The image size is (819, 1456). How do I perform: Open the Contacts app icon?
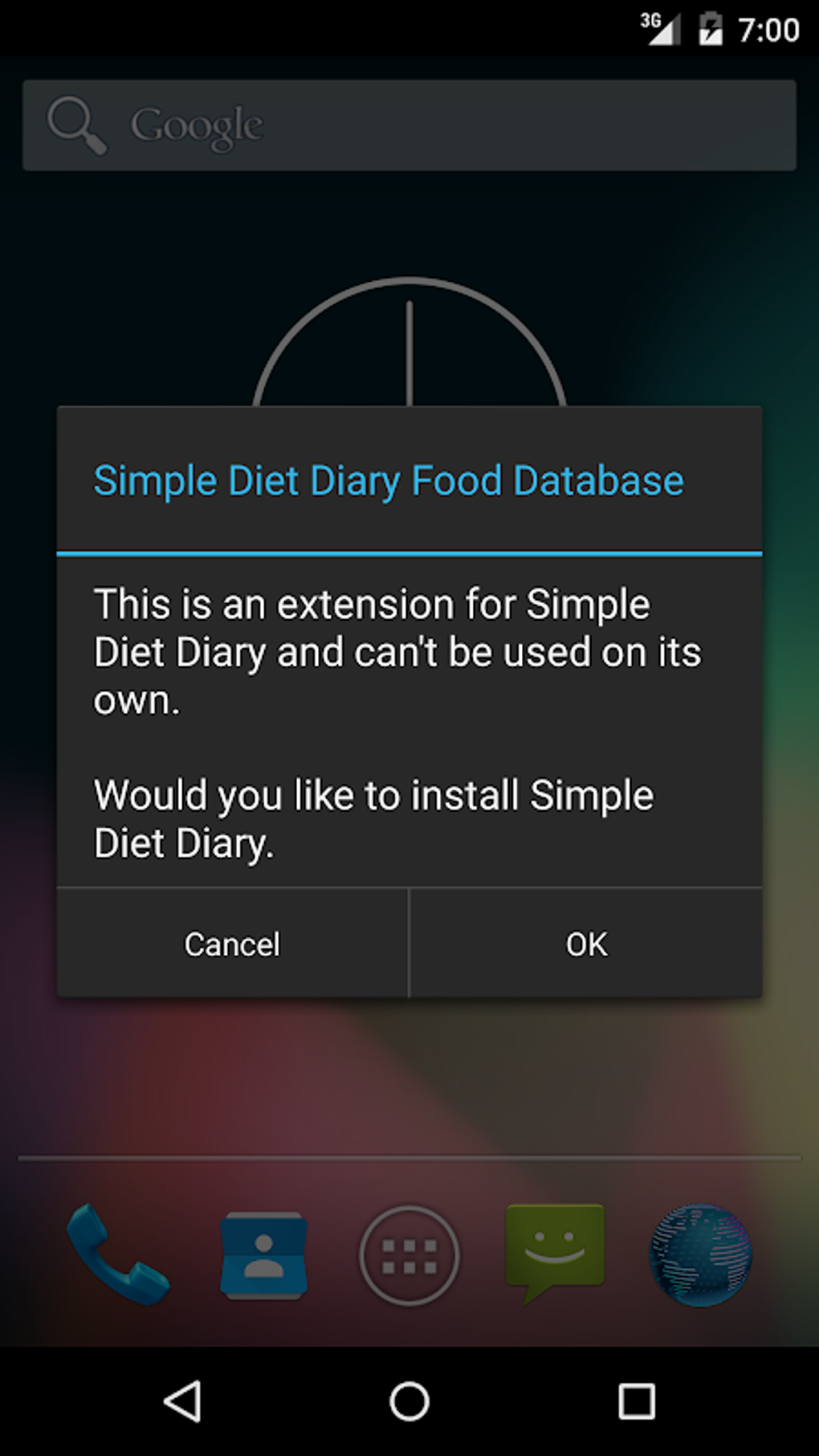click(263, 1254)
